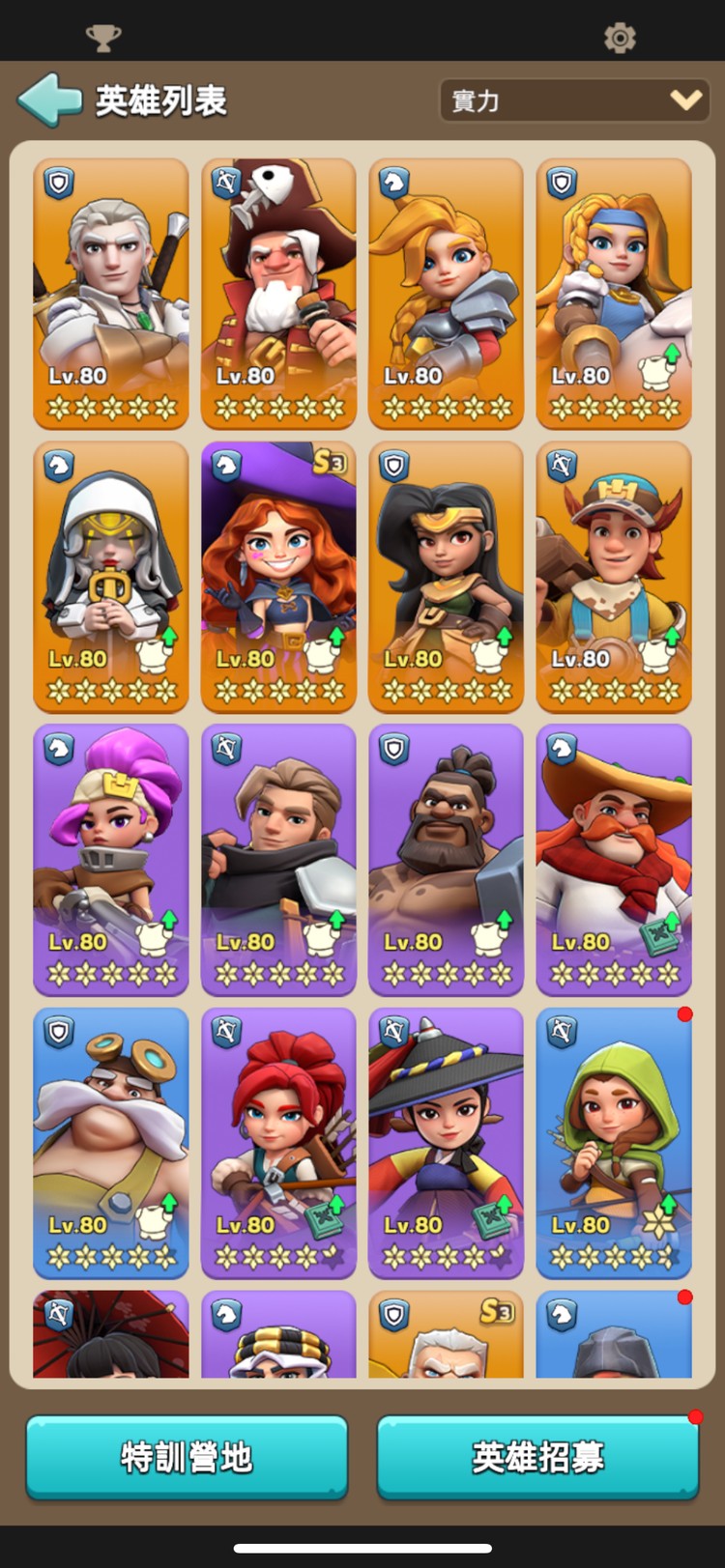Go back using the green arrow
The image size is (725, 1568).
pos(50,100)
